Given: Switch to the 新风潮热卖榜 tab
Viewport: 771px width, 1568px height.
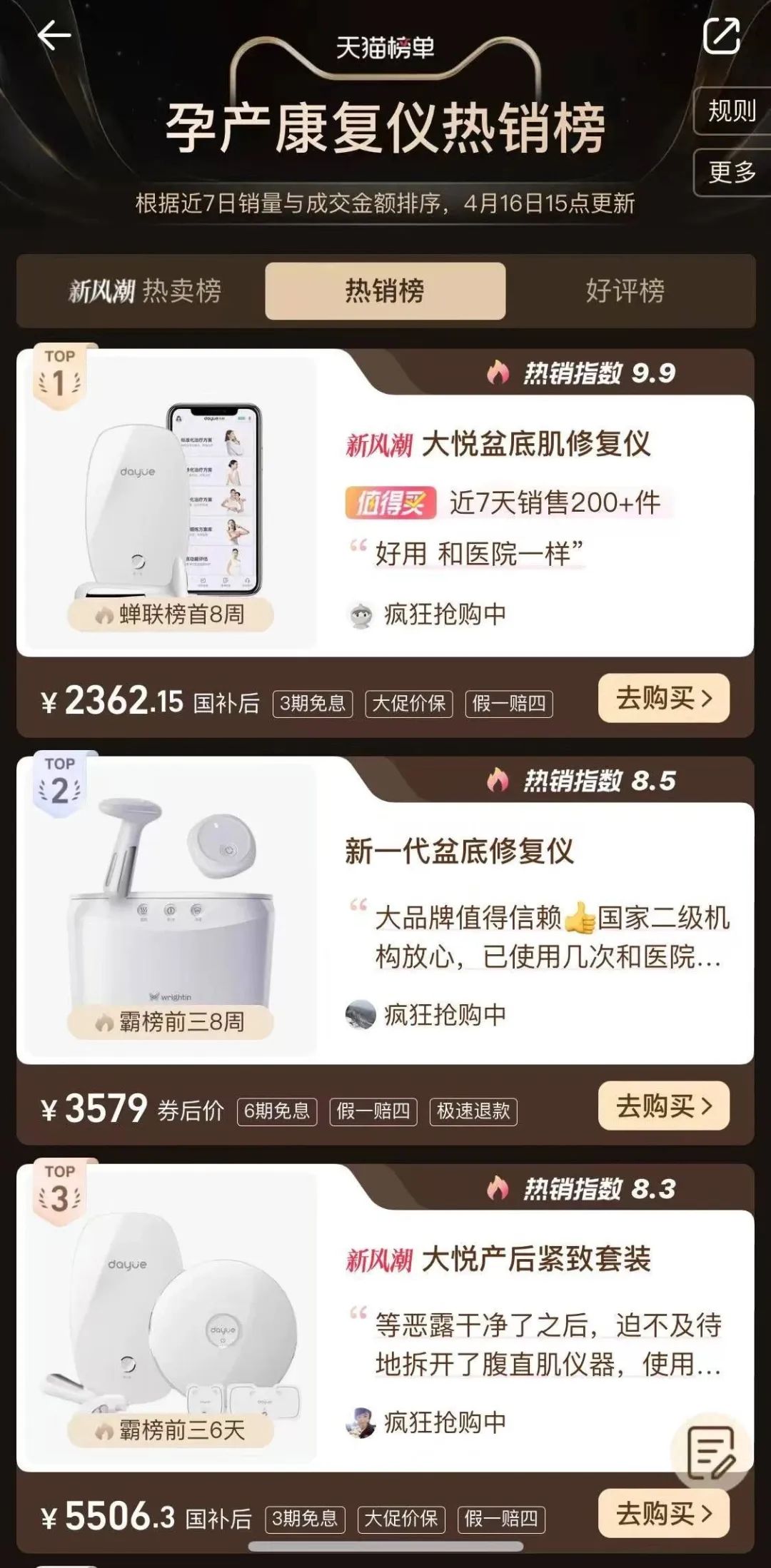Looking at the screenshot, I should 145,291.
